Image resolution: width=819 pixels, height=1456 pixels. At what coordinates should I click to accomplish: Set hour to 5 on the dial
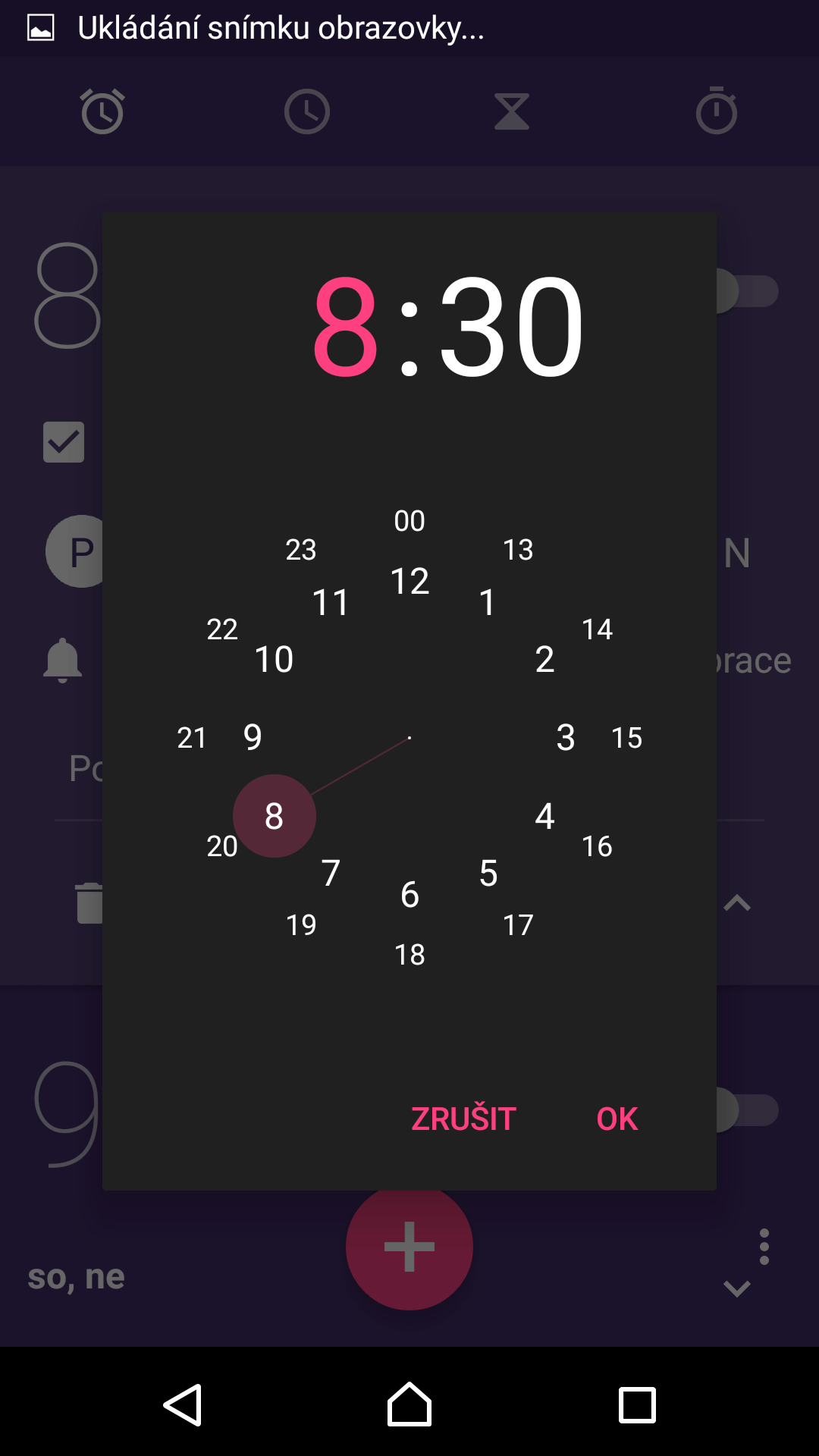pos(488,874)
